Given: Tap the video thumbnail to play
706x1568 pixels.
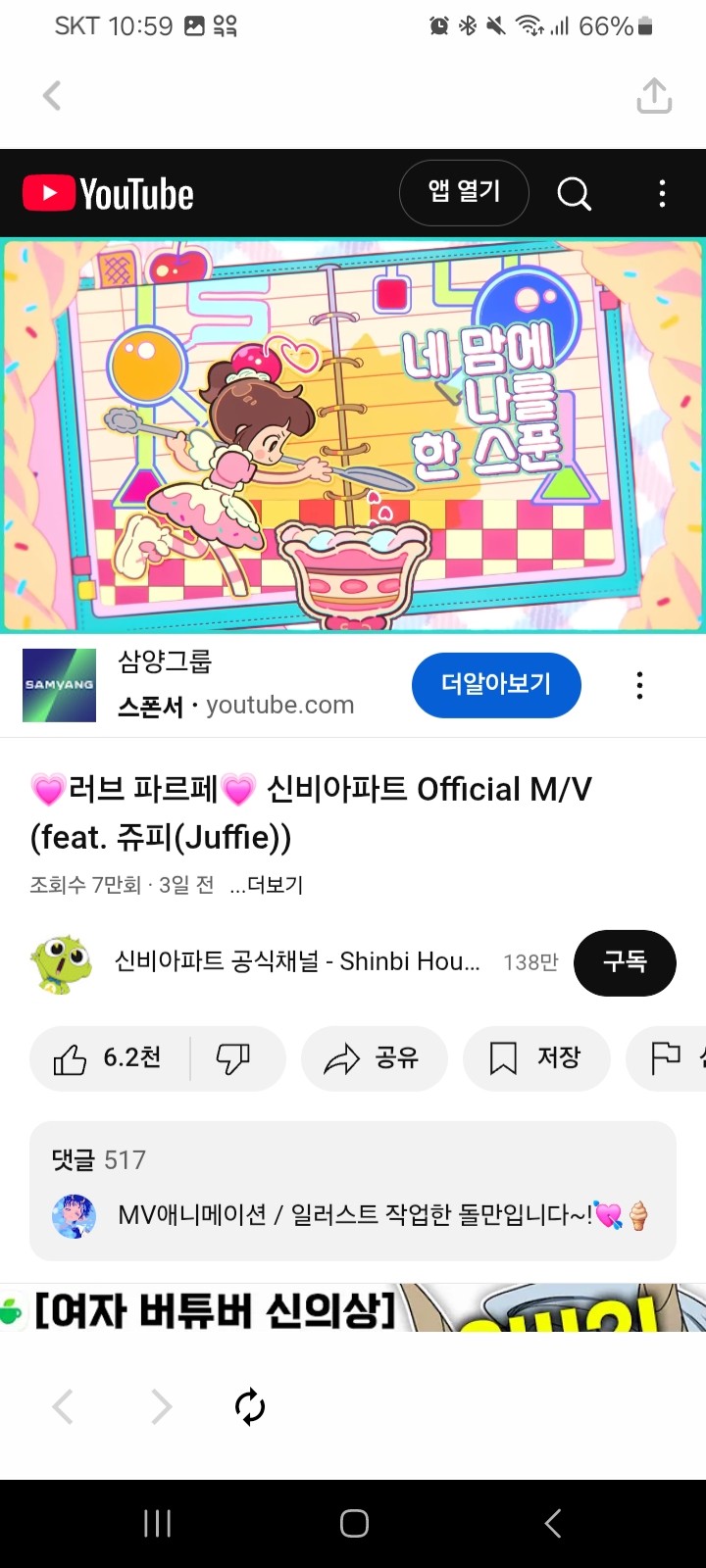Looking at the screenshot, I should (x=353, y=431).
